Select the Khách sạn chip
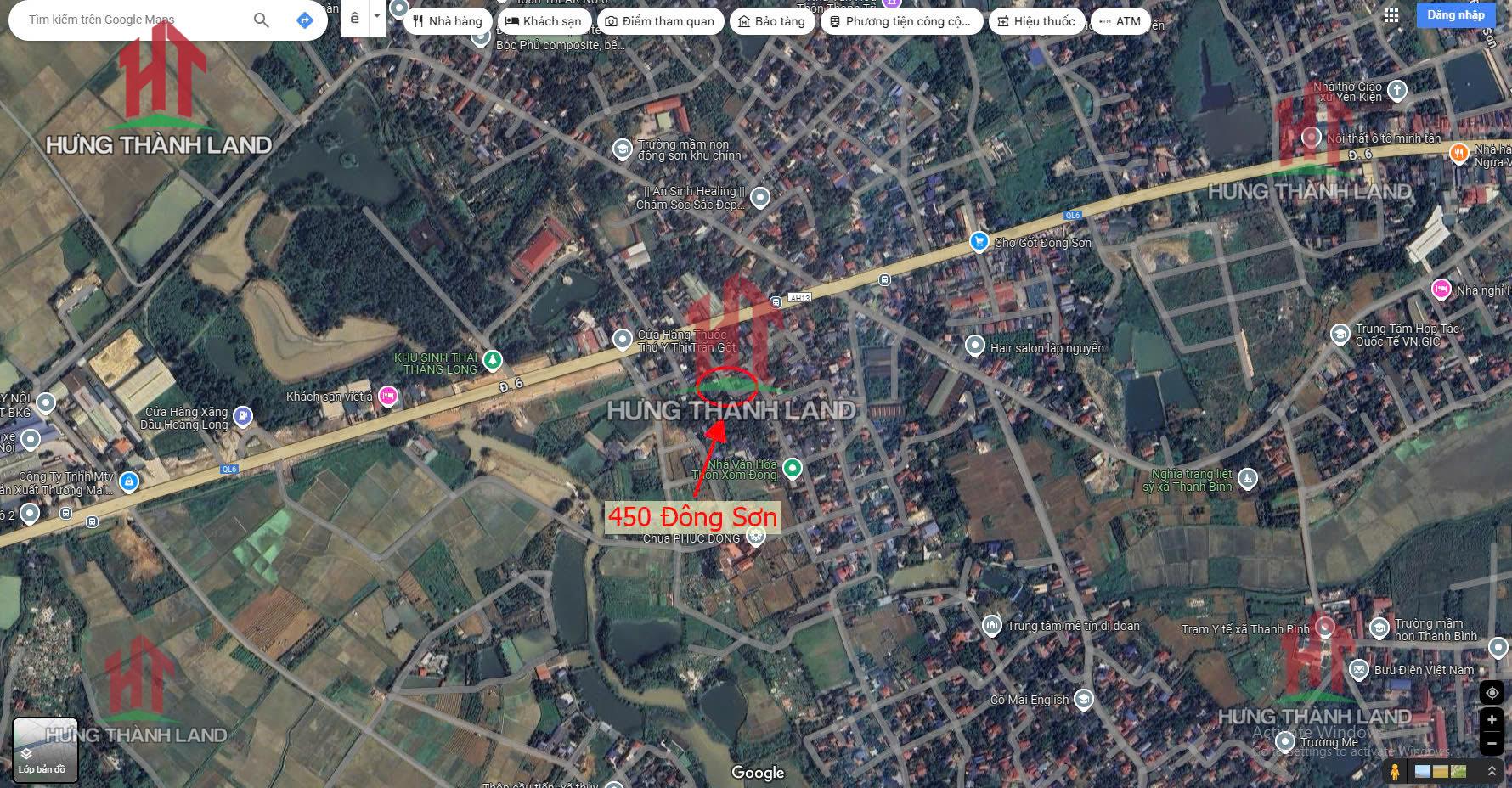This screenshot has height=788, width=1512. click(x=544, y=21)
